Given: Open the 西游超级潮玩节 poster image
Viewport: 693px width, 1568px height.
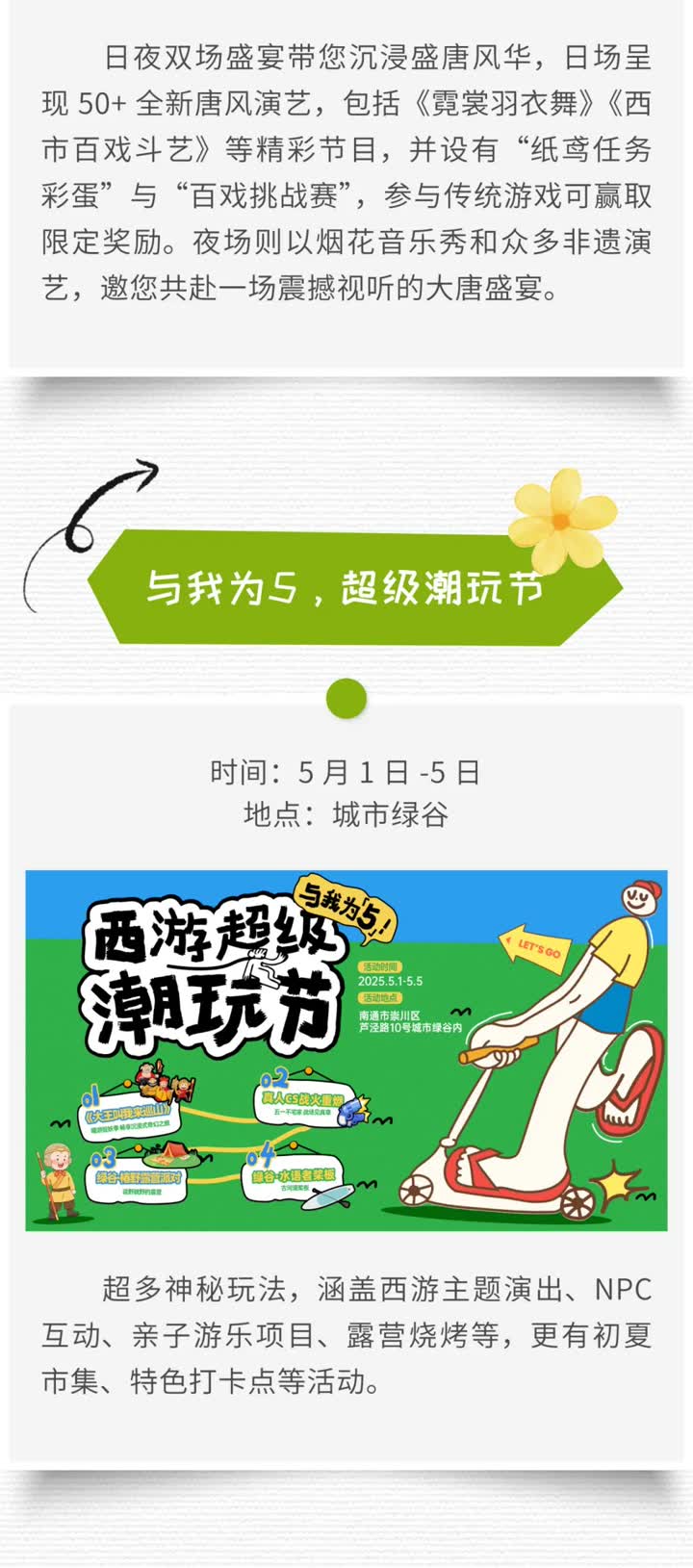Looking at the screenshot, I should [346, 1050].
